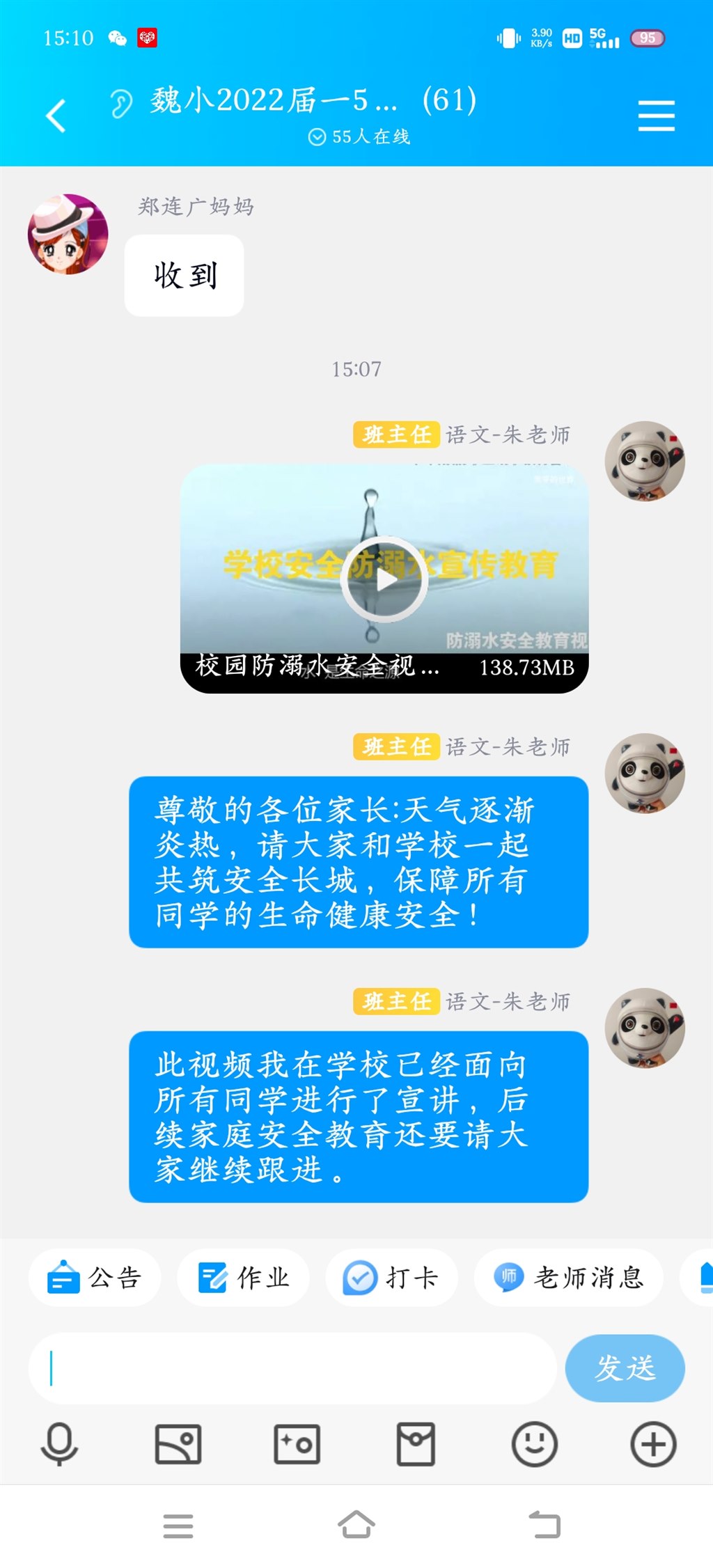Viewport: 713px width, 1568px height.
Task: Go to the system home screen
Action: [x=356, y=1525]
